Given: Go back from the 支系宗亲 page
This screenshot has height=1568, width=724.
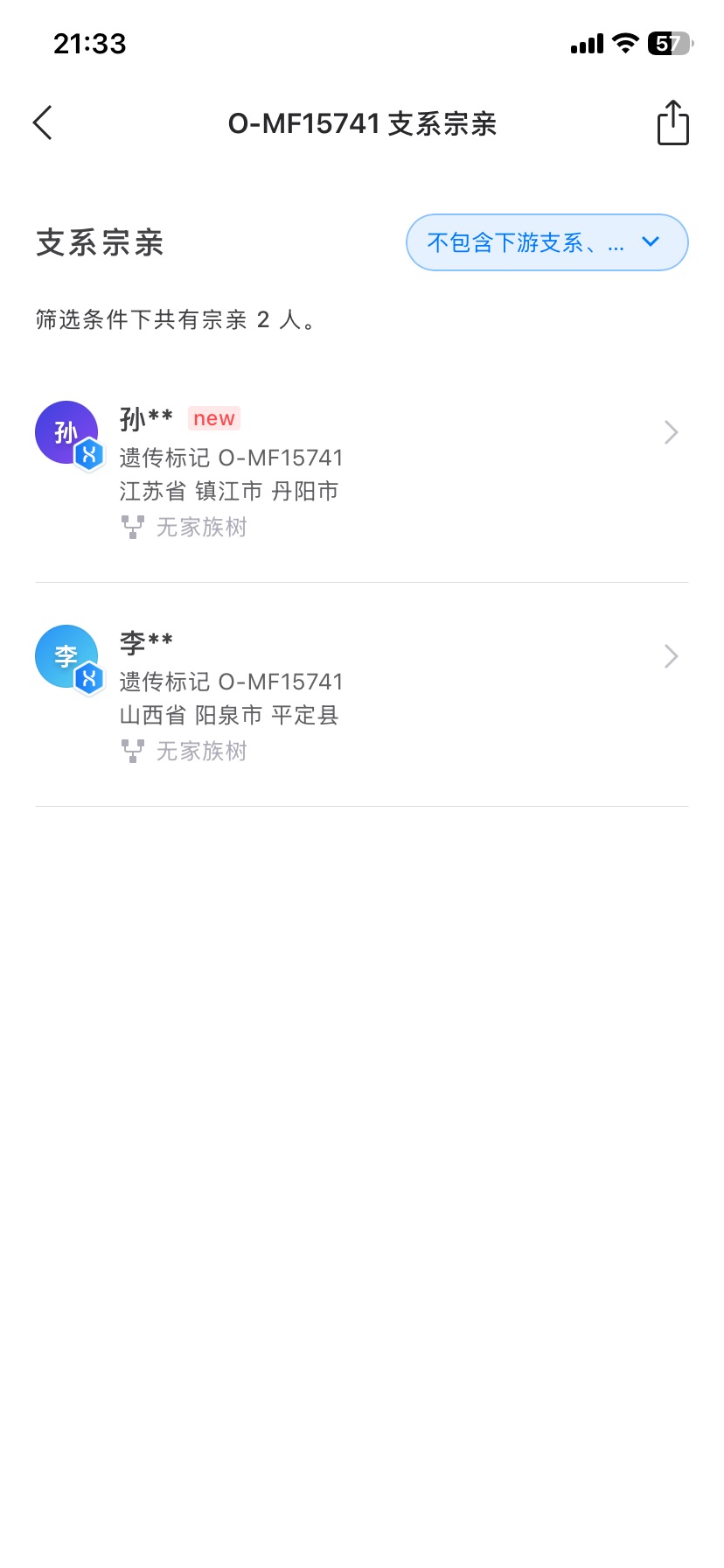Looking at the screenshot, I should click(x=43, y=122).
